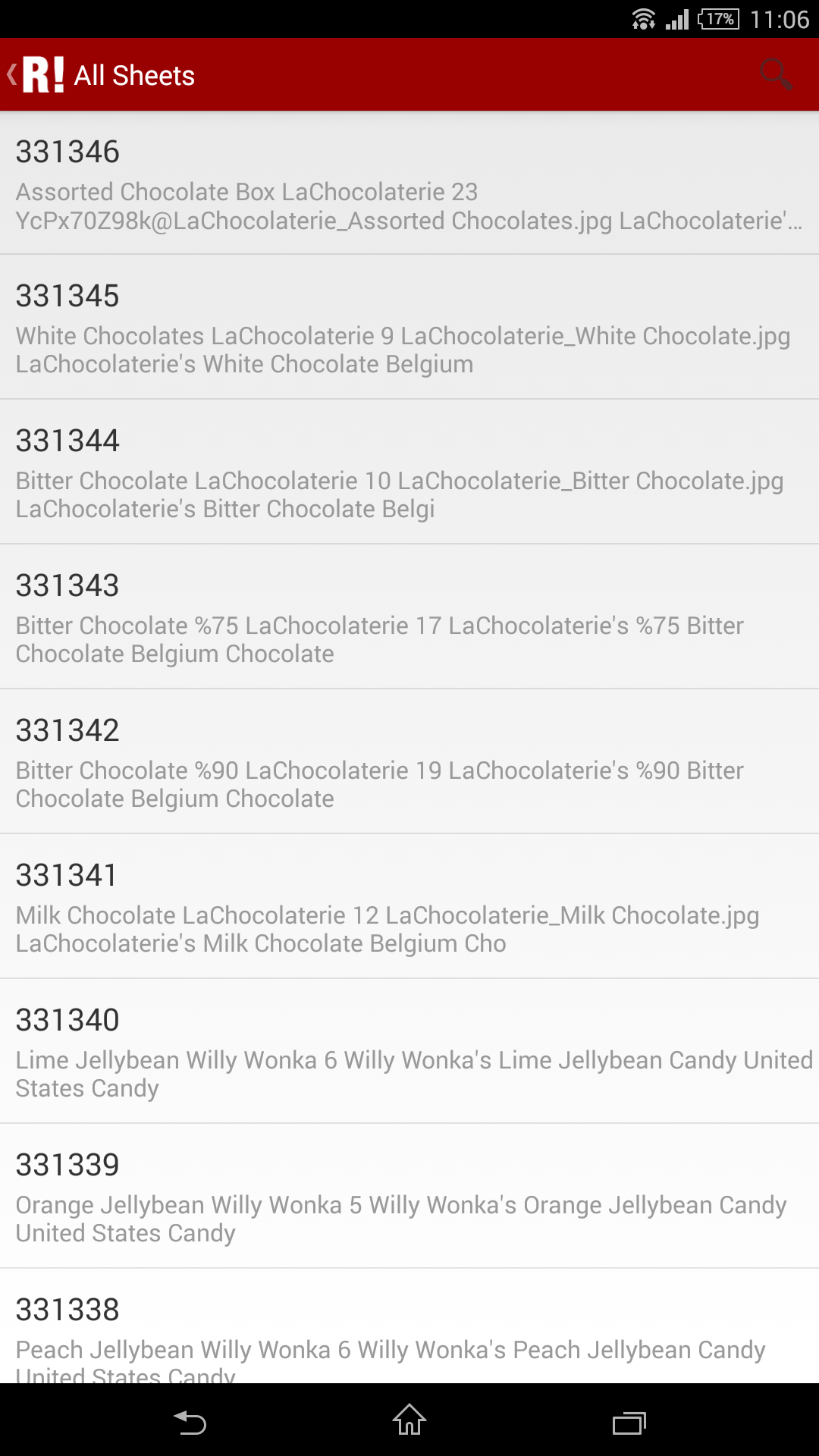Open the recent apps button
Image resolution: width=819 pixels, height=1456 pixels.
tap(629, 1421)
